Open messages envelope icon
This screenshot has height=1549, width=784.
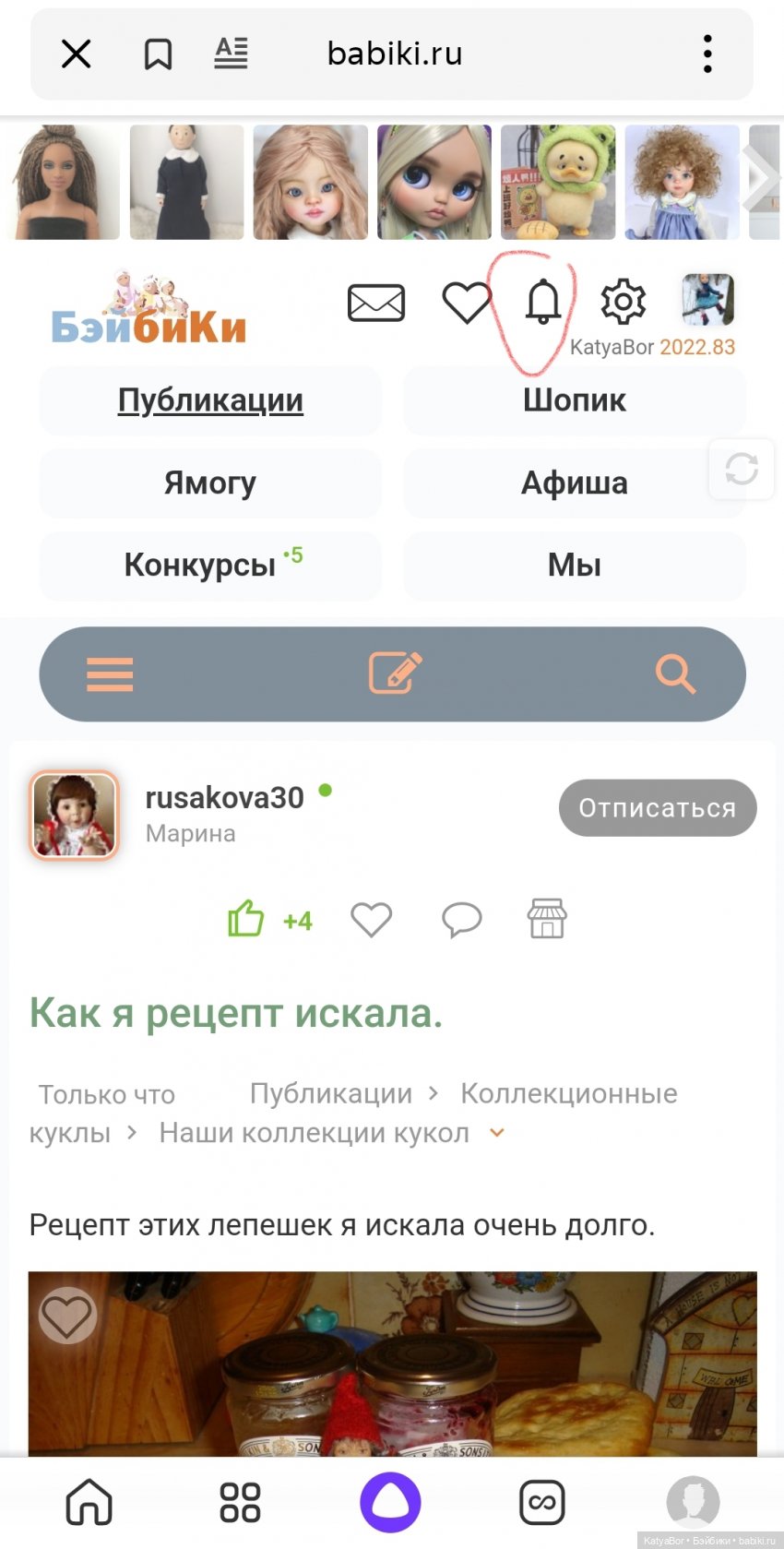[x=375, y=303]
